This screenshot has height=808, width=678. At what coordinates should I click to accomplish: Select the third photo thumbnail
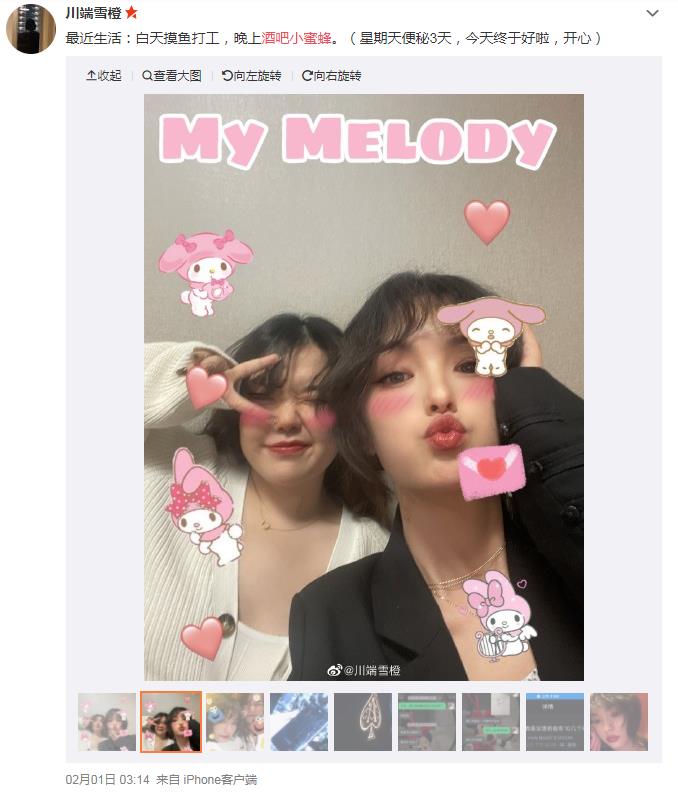click(235, 722)
